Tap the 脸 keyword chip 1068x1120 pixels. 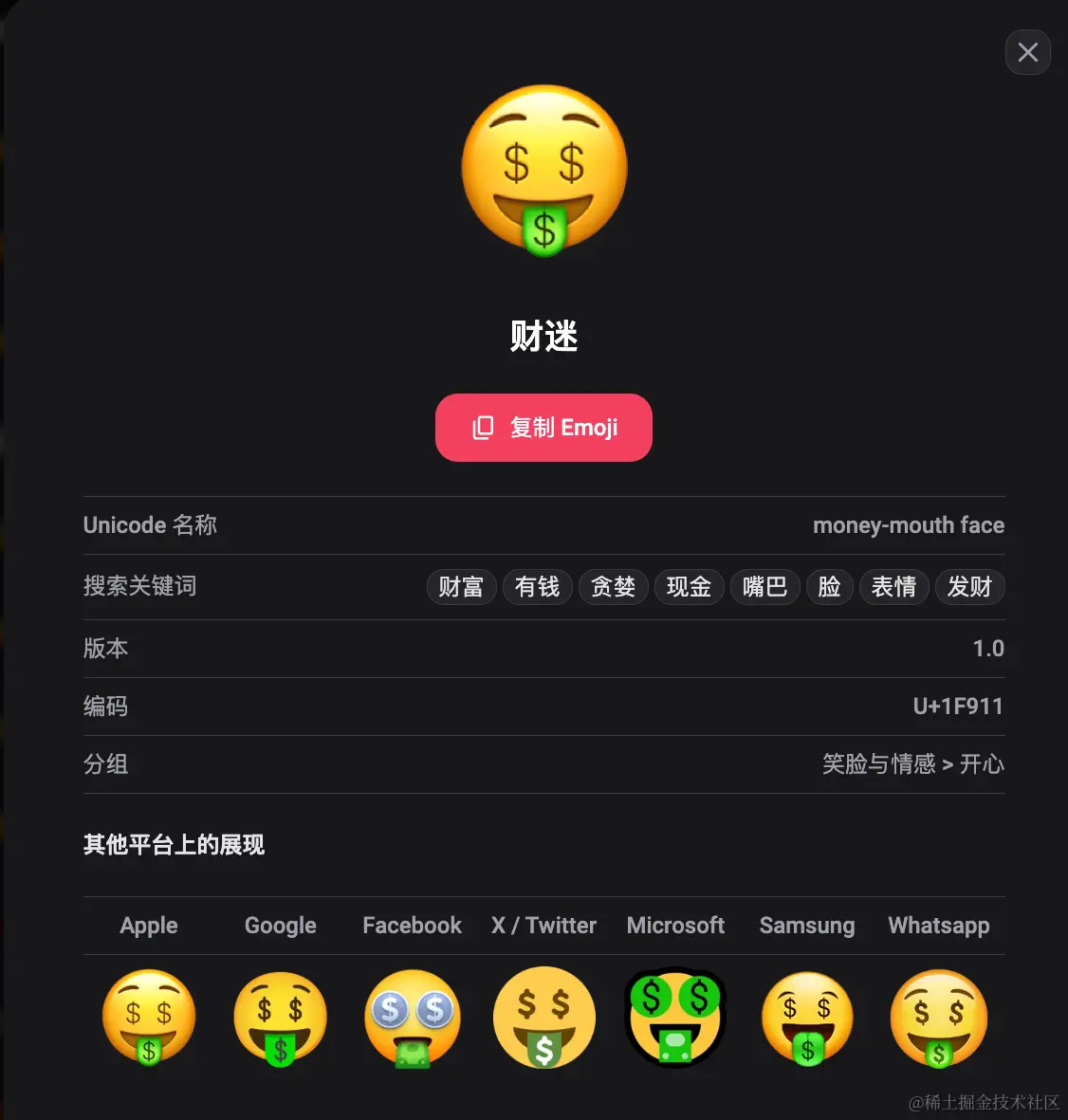pos(829,587)
